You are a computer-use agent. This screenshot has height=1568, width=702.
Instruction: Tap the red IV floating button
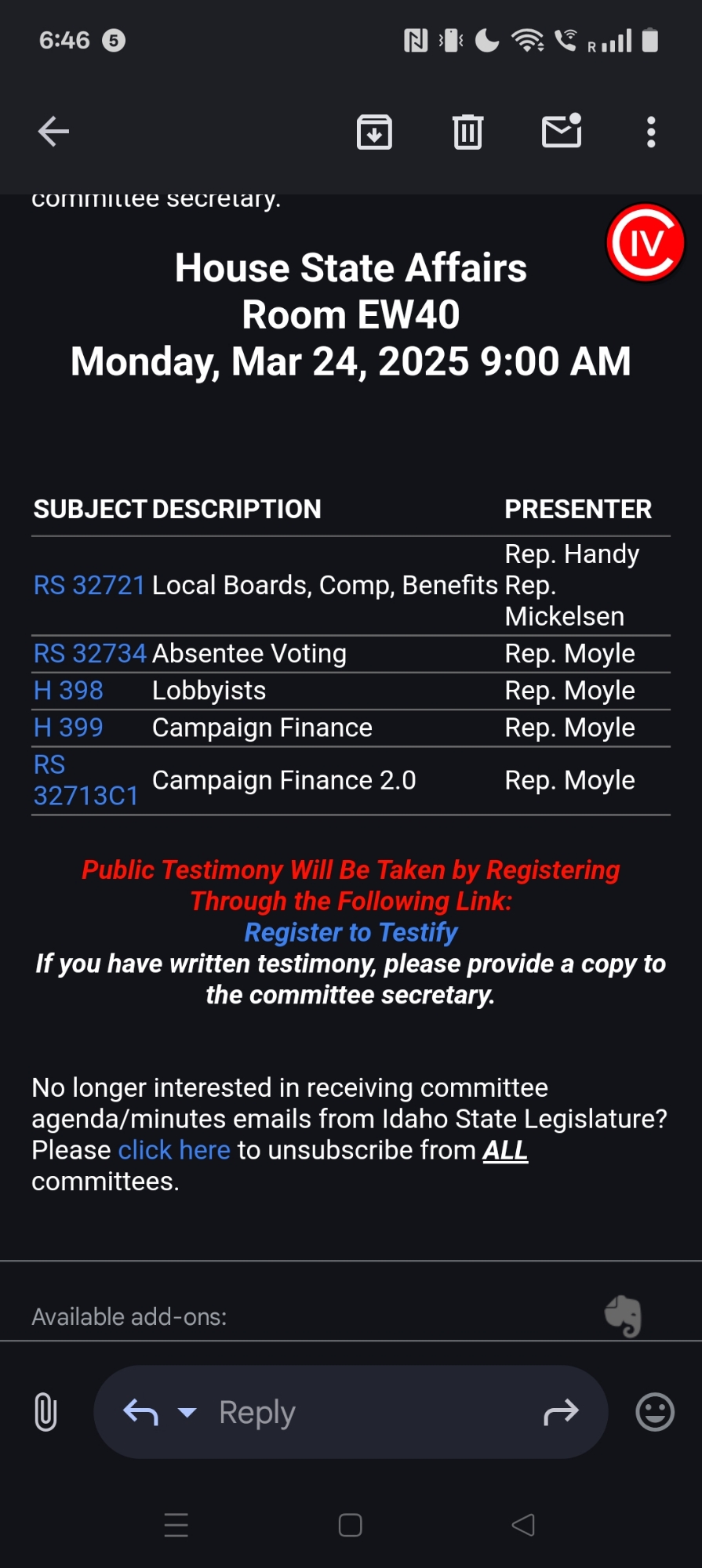646,243
